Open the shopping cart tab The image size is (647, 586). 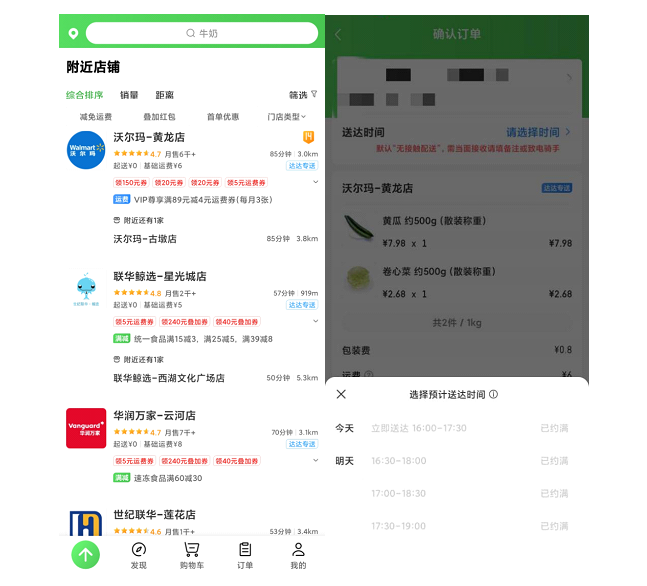(x=191, y=555)
